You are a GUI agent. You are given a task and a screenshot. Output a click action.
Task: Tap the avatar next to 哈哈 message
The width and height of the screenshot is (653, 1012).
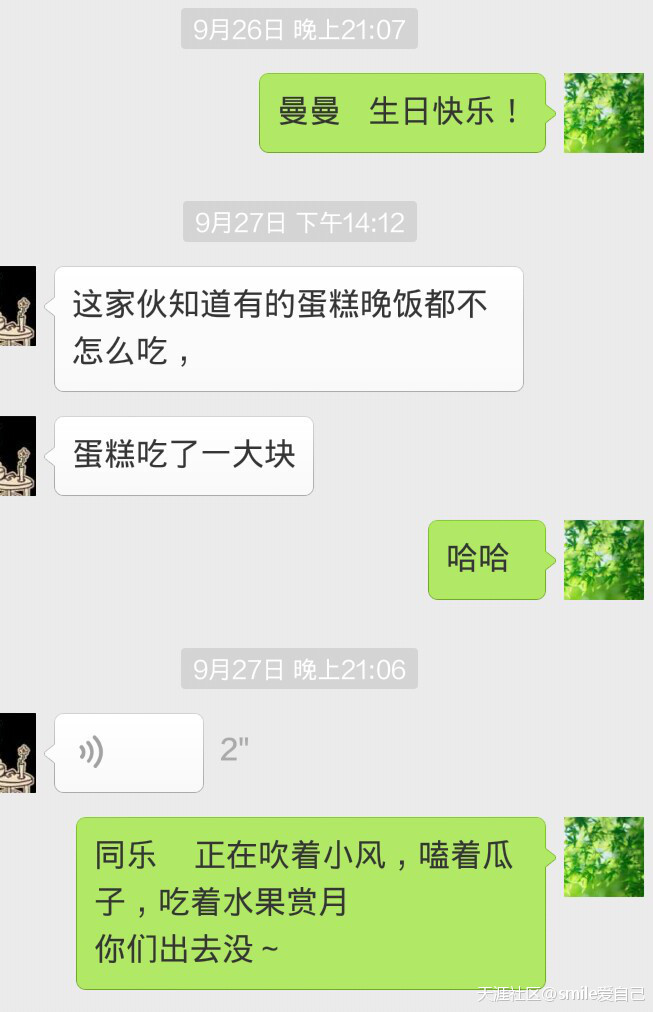tap(603, 560)
